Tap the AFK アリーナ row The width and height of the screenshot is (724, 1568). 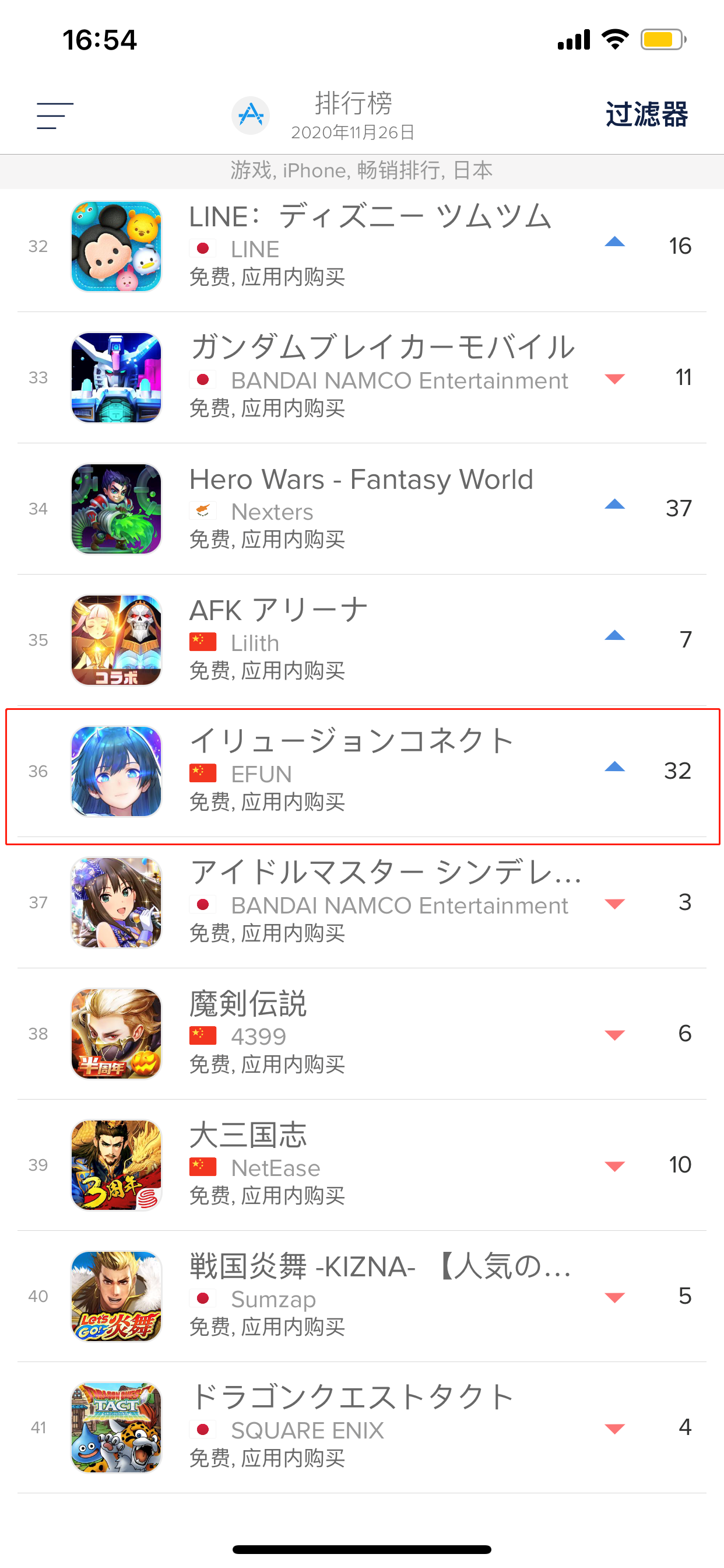279,640
